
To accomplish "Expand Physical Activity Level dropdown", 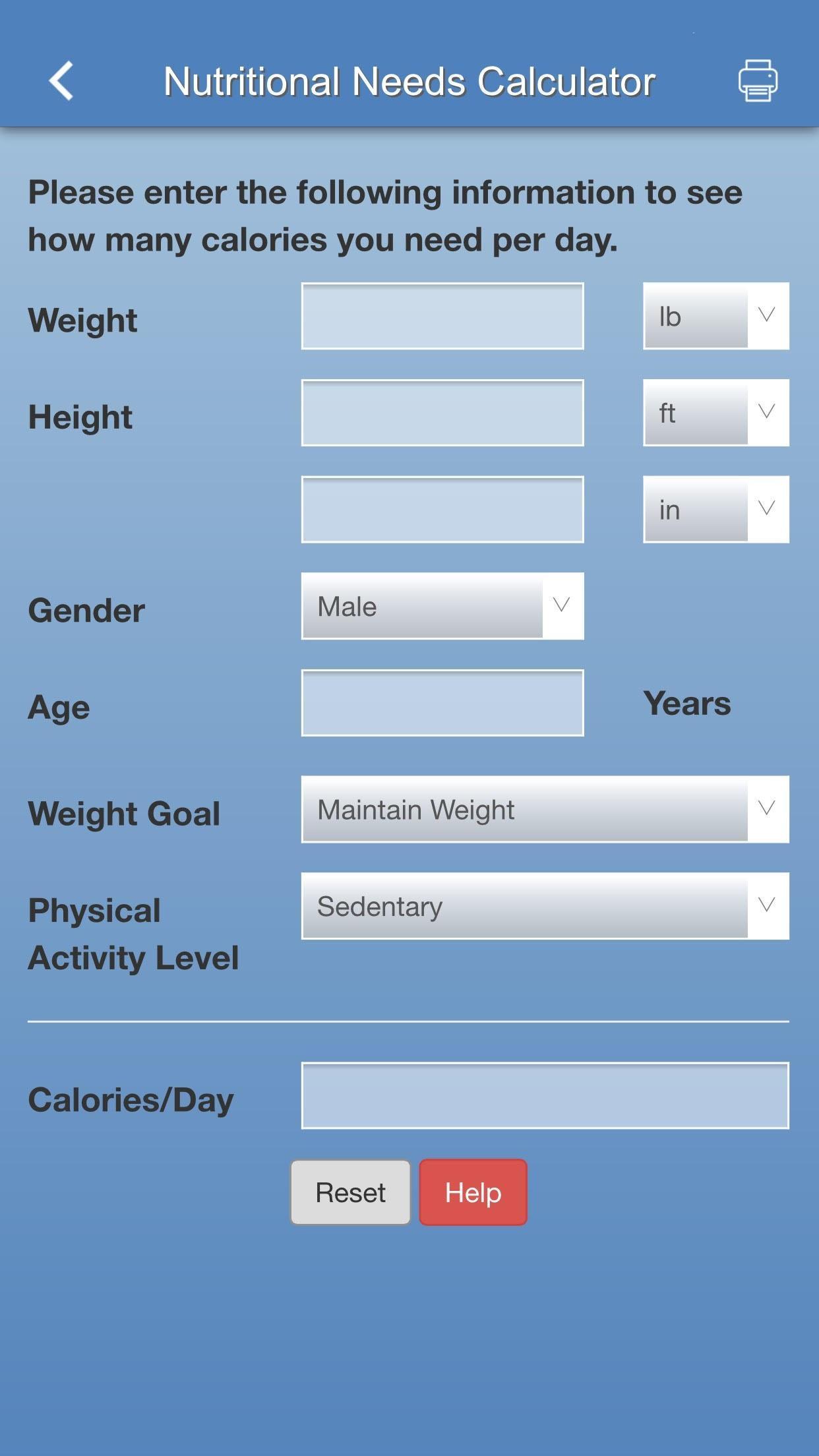I will pyautogui.click(x=545, y=906).
